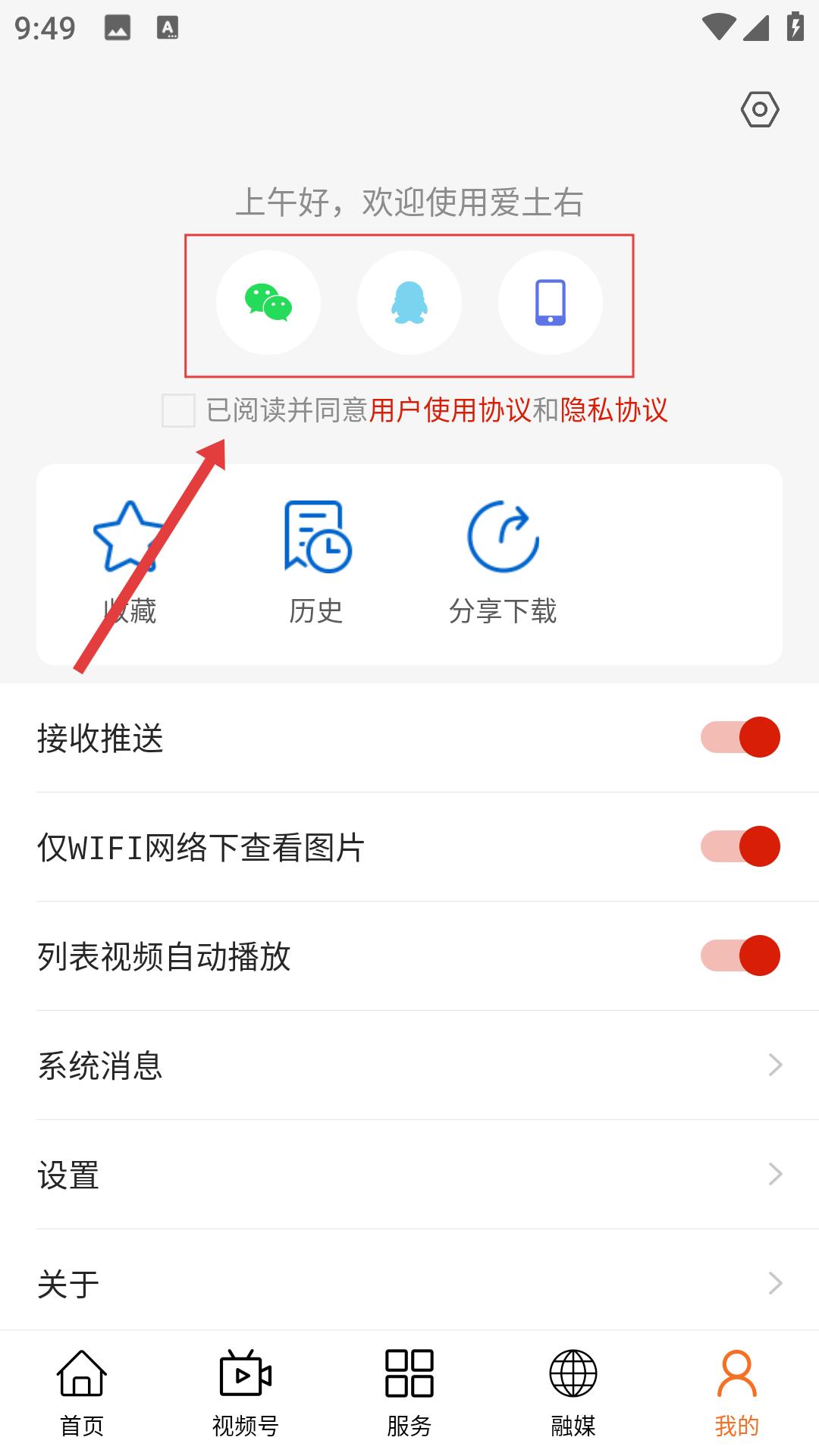Open the 用户使用协议 link
Image resolution: width=819 pixels, height=1456 pixels.
pyautogui.click(x=450, y=410)
